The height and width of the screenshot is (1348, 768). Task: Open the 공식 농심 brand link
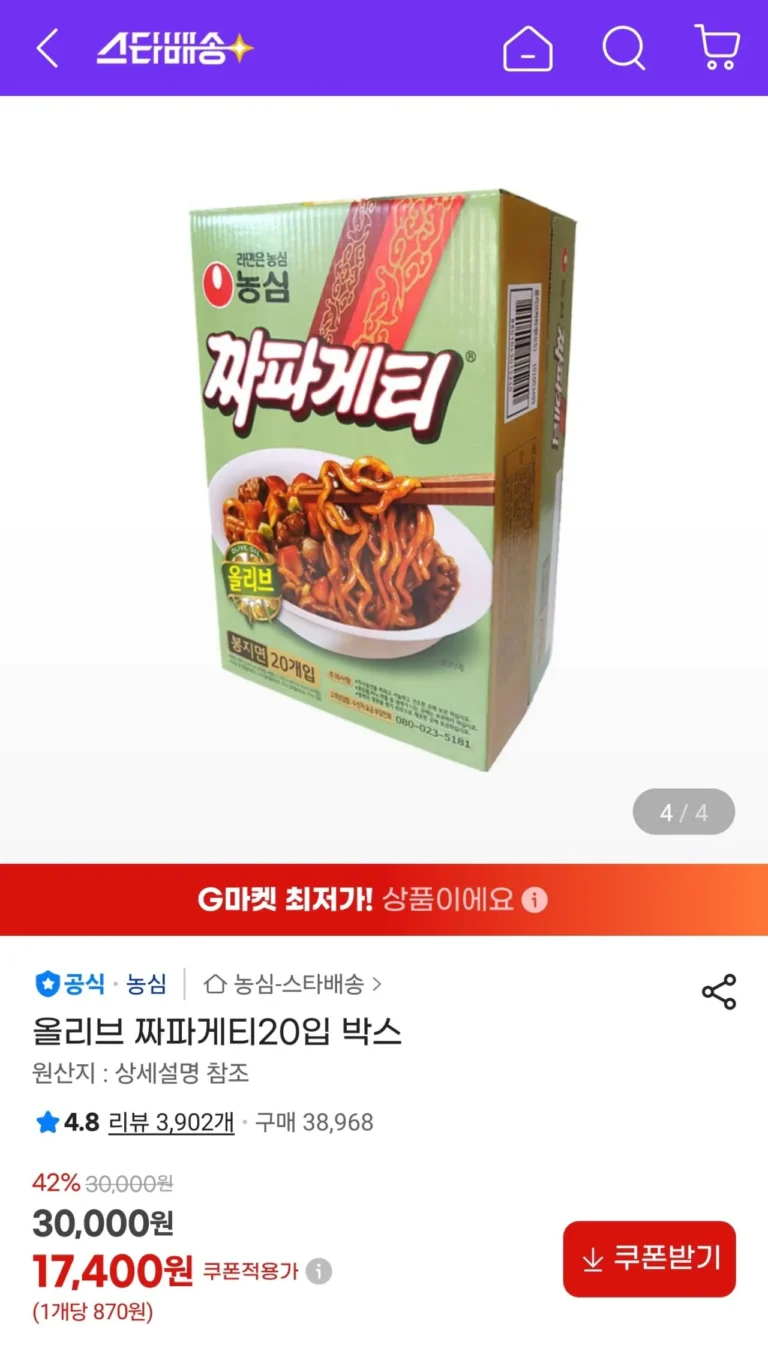point(101,984)
